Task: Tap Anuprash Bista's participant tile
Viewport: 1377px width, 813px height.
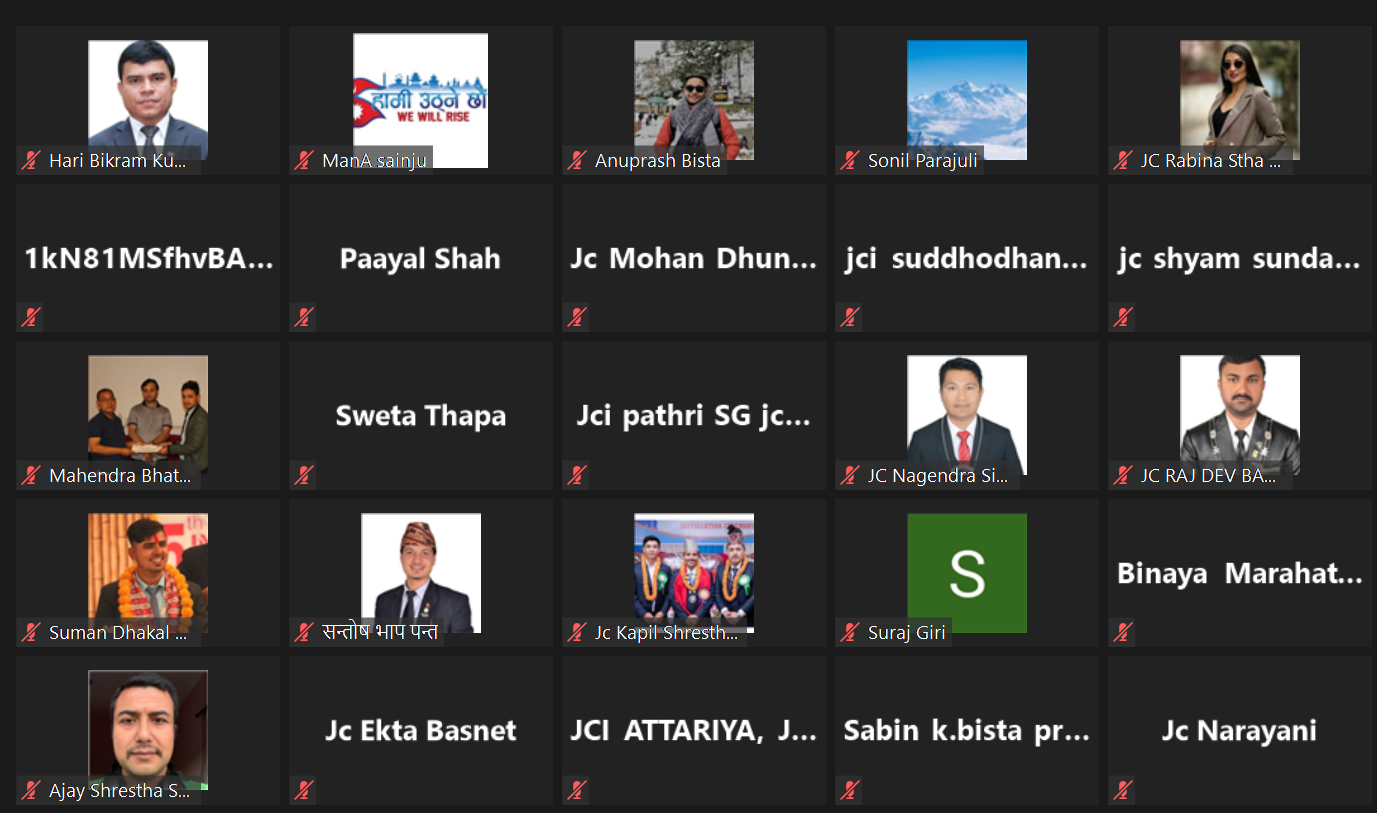Action: point(694,100)
